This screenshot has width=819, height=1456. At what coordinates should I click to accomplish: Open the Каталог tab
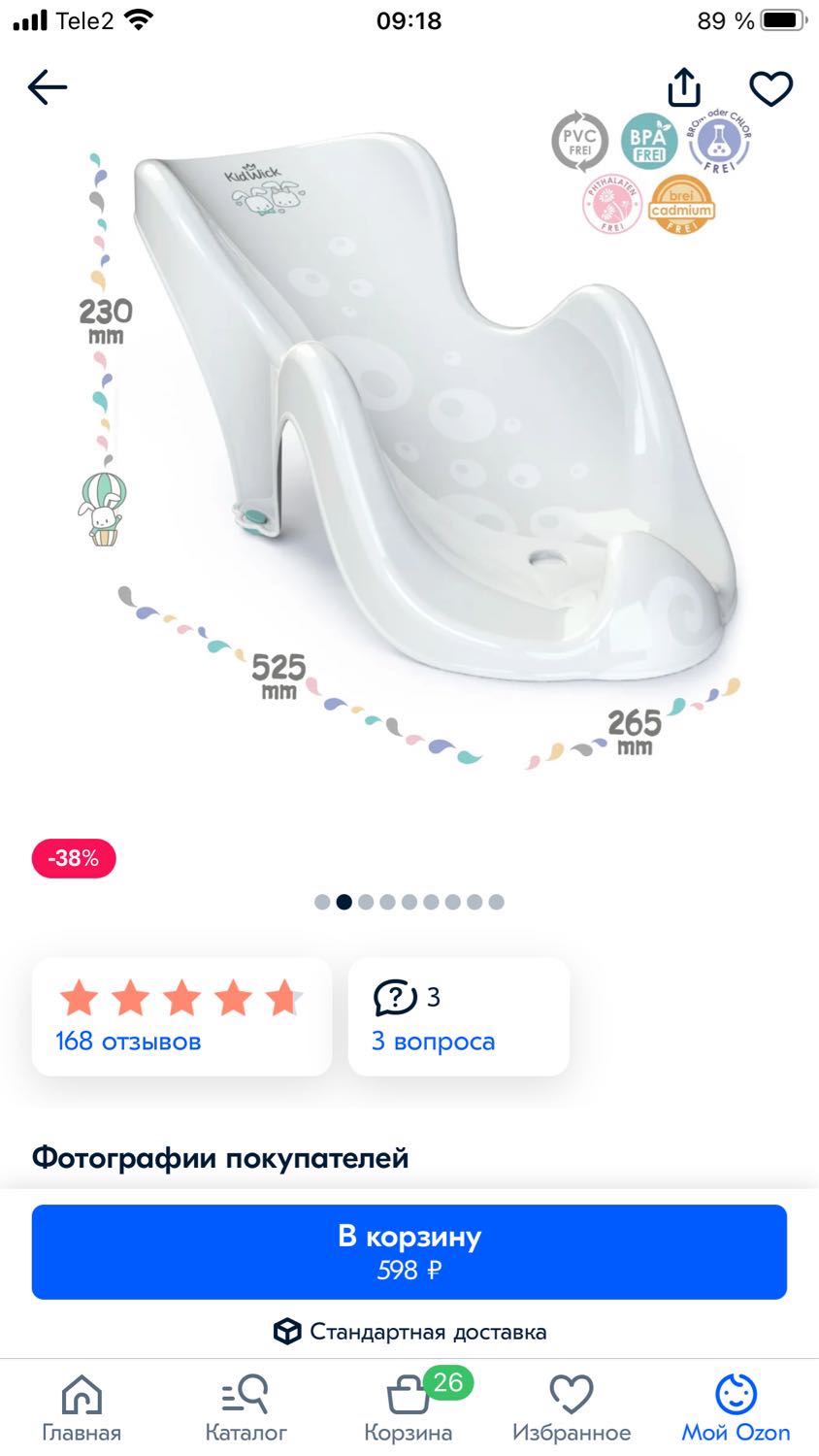(x=246, y=1408)
